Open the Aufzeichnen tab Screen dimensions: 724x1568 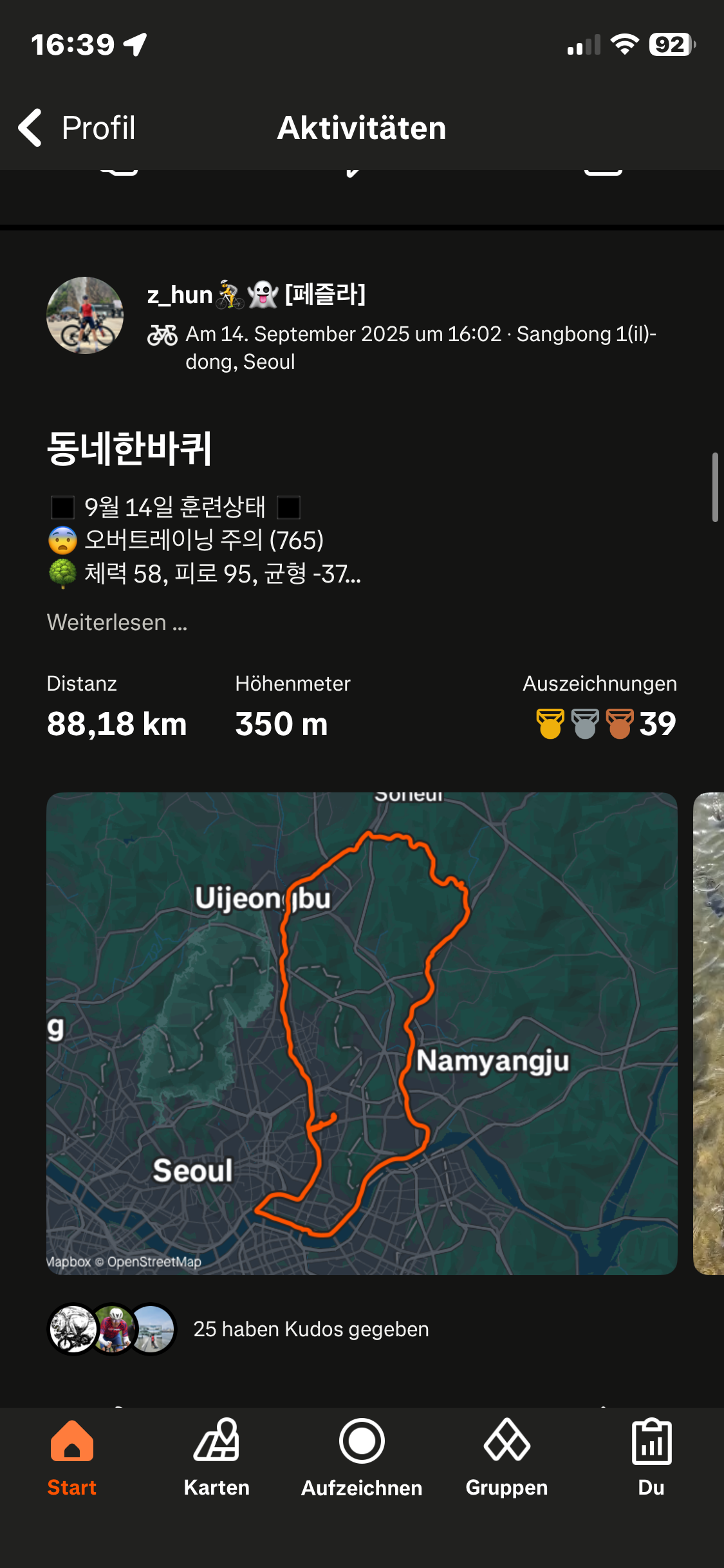click(362, 1459)
